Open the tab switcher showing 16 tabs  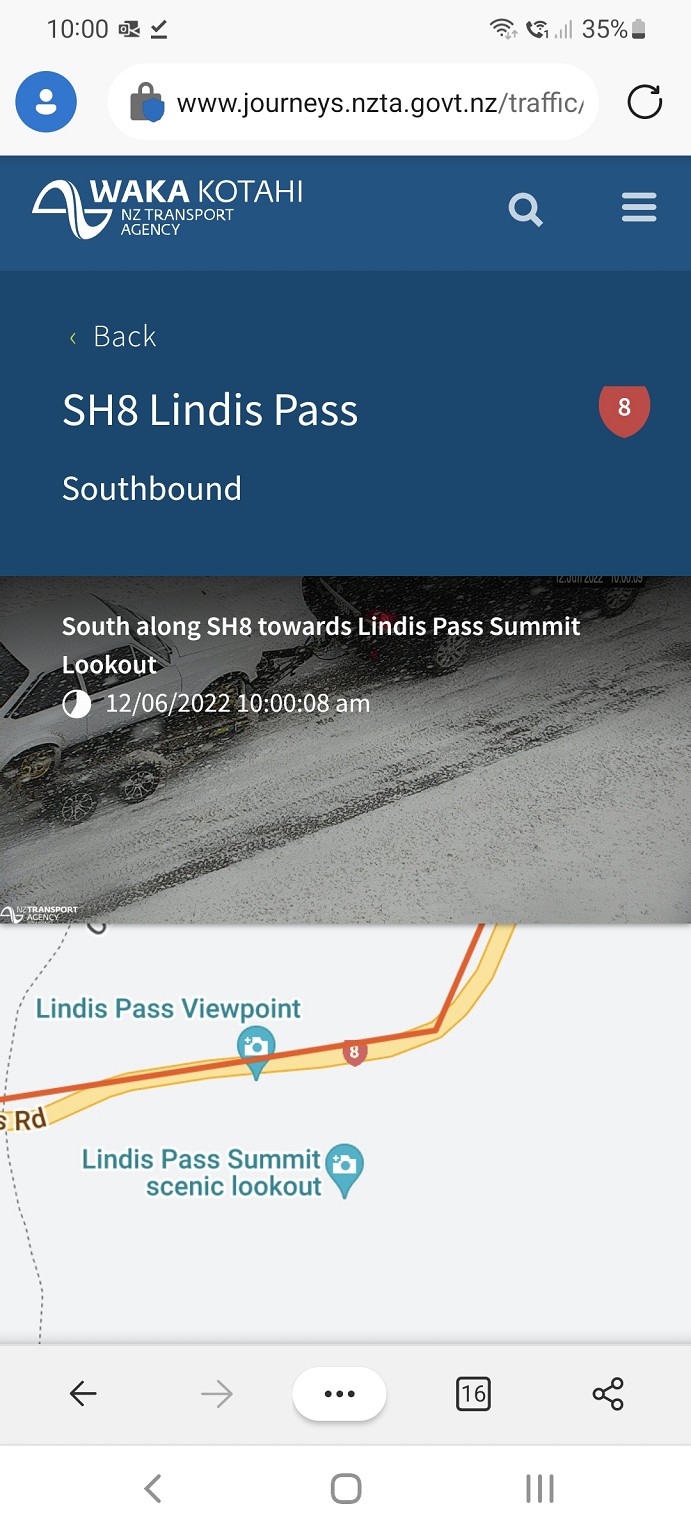(473, 1393)
